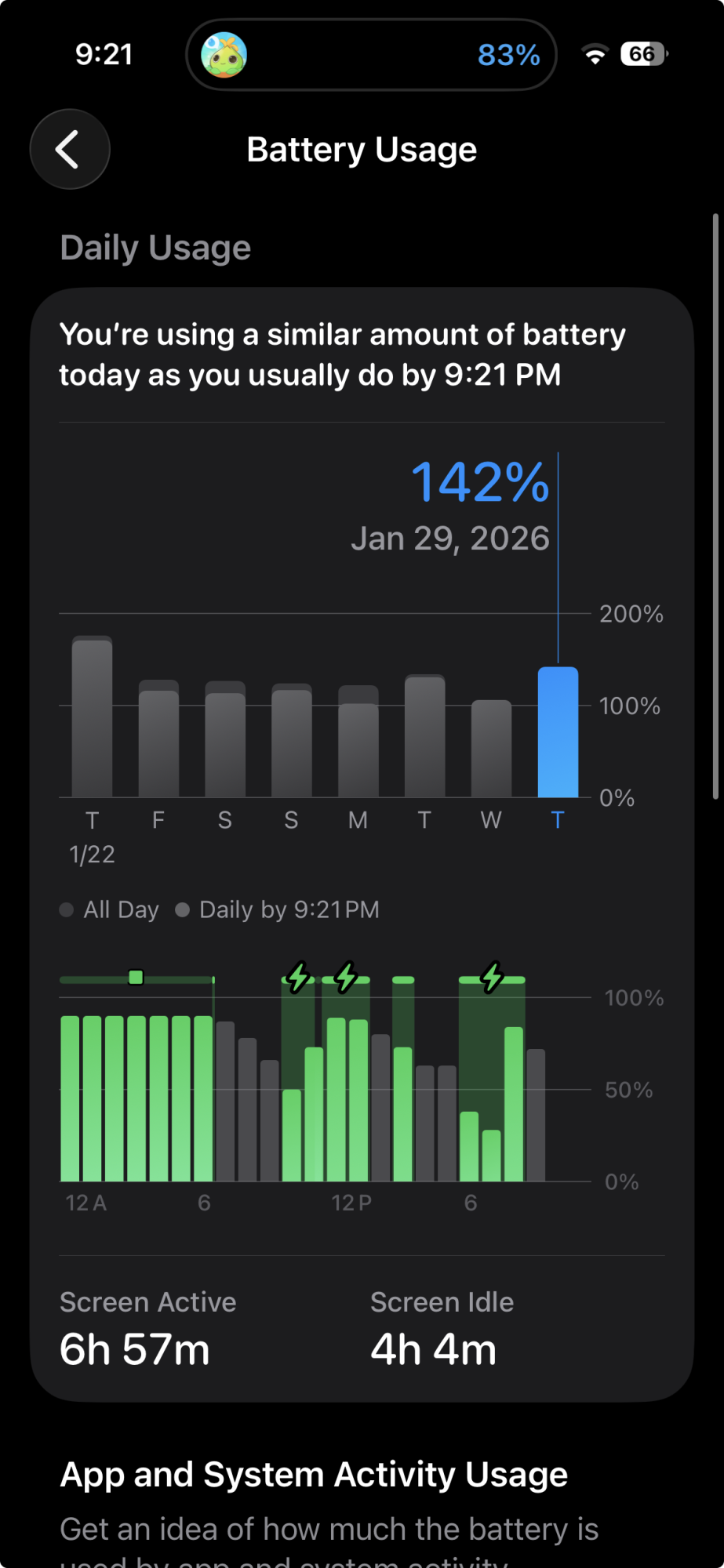Open the Dynamic Island live activity

(x=371, y=55)
